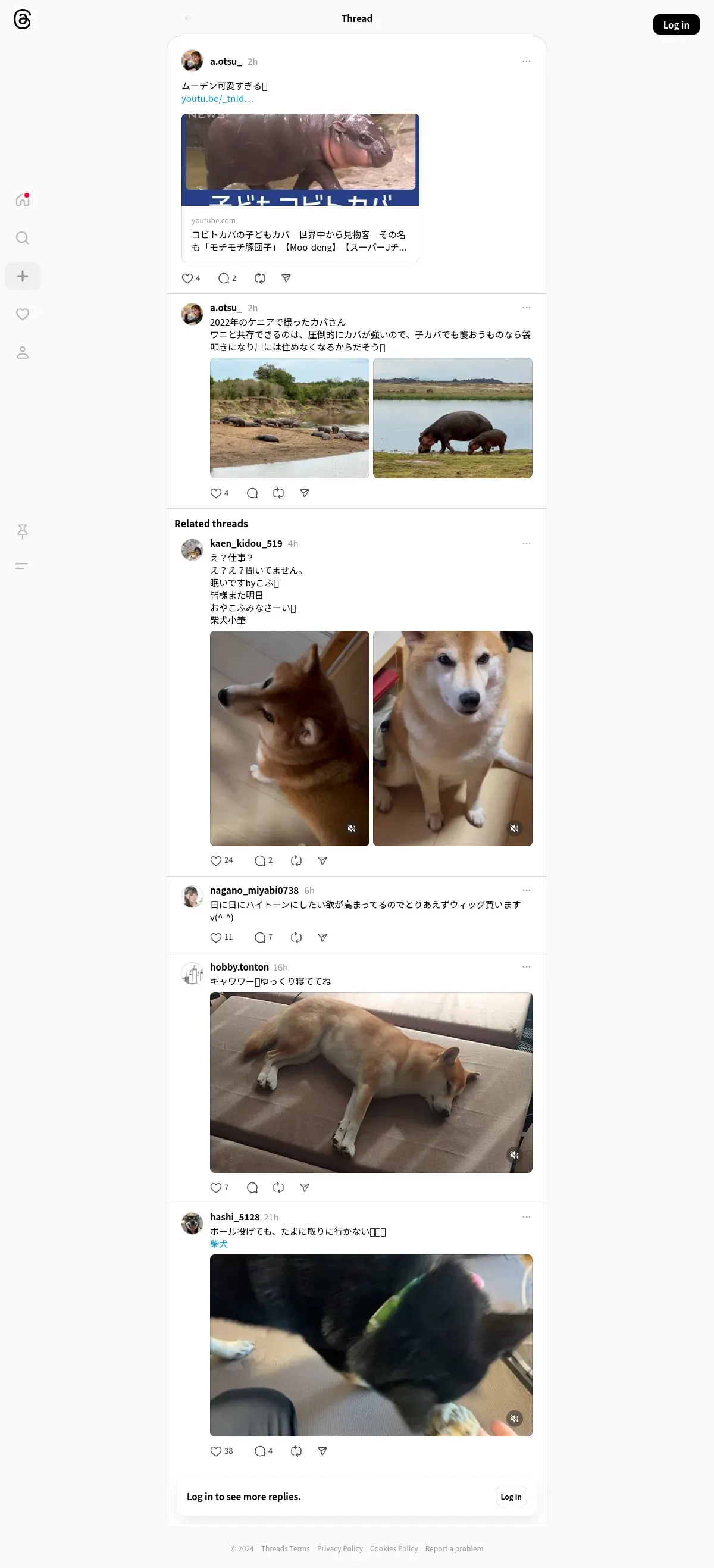Open the YouTube hippo video card
Screen dimensions: 714x1568
point(300,187)
